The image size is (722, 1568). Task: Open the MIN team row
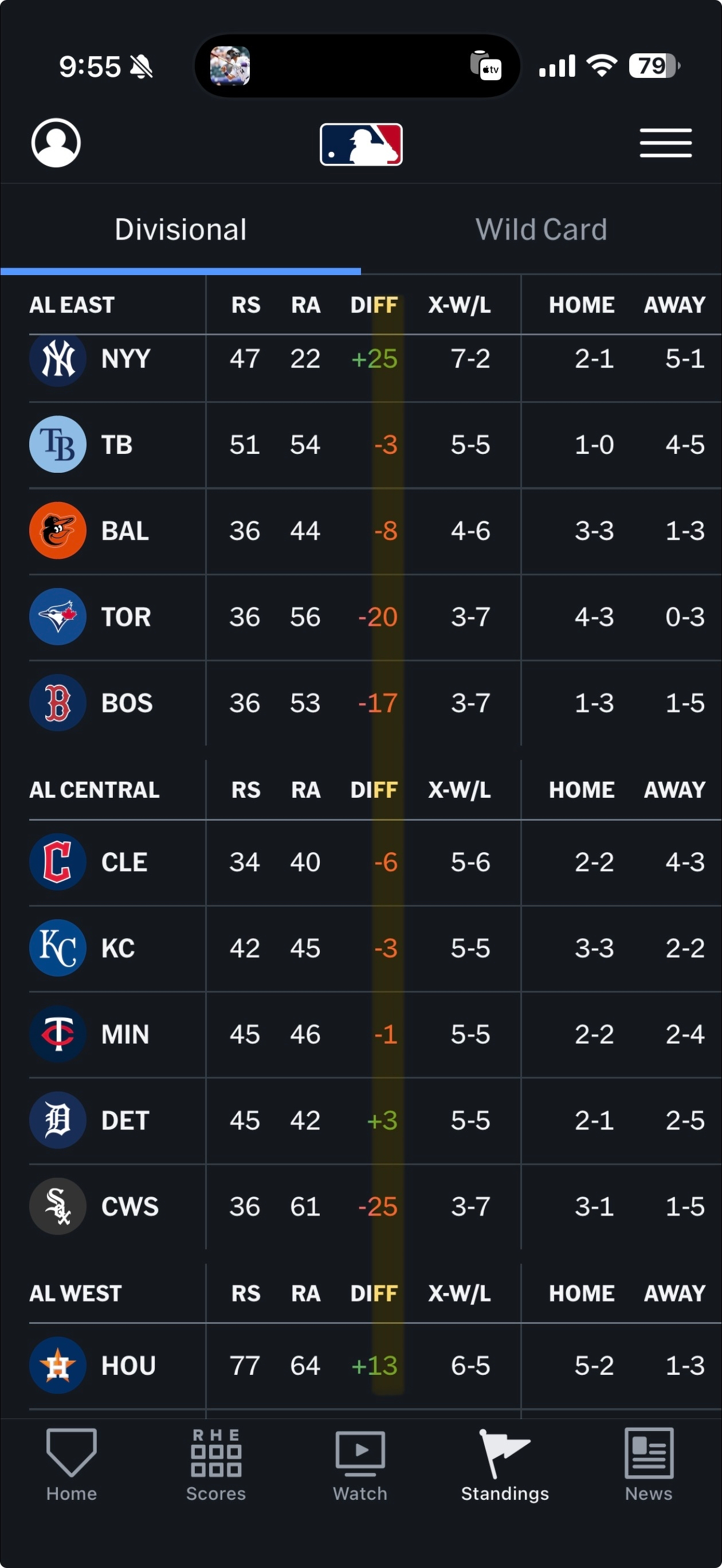(125, 1034)
